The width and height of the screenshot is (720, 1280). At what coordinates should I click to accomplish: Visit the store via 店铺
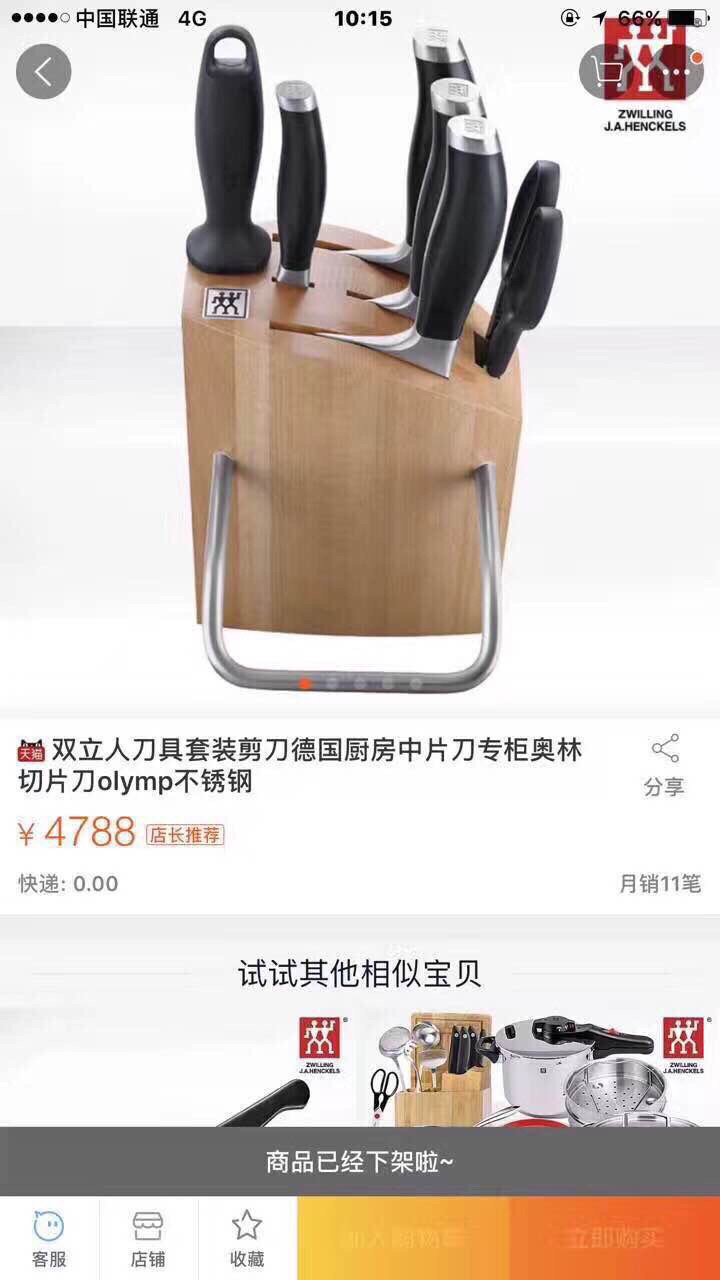click(148, 1238)
